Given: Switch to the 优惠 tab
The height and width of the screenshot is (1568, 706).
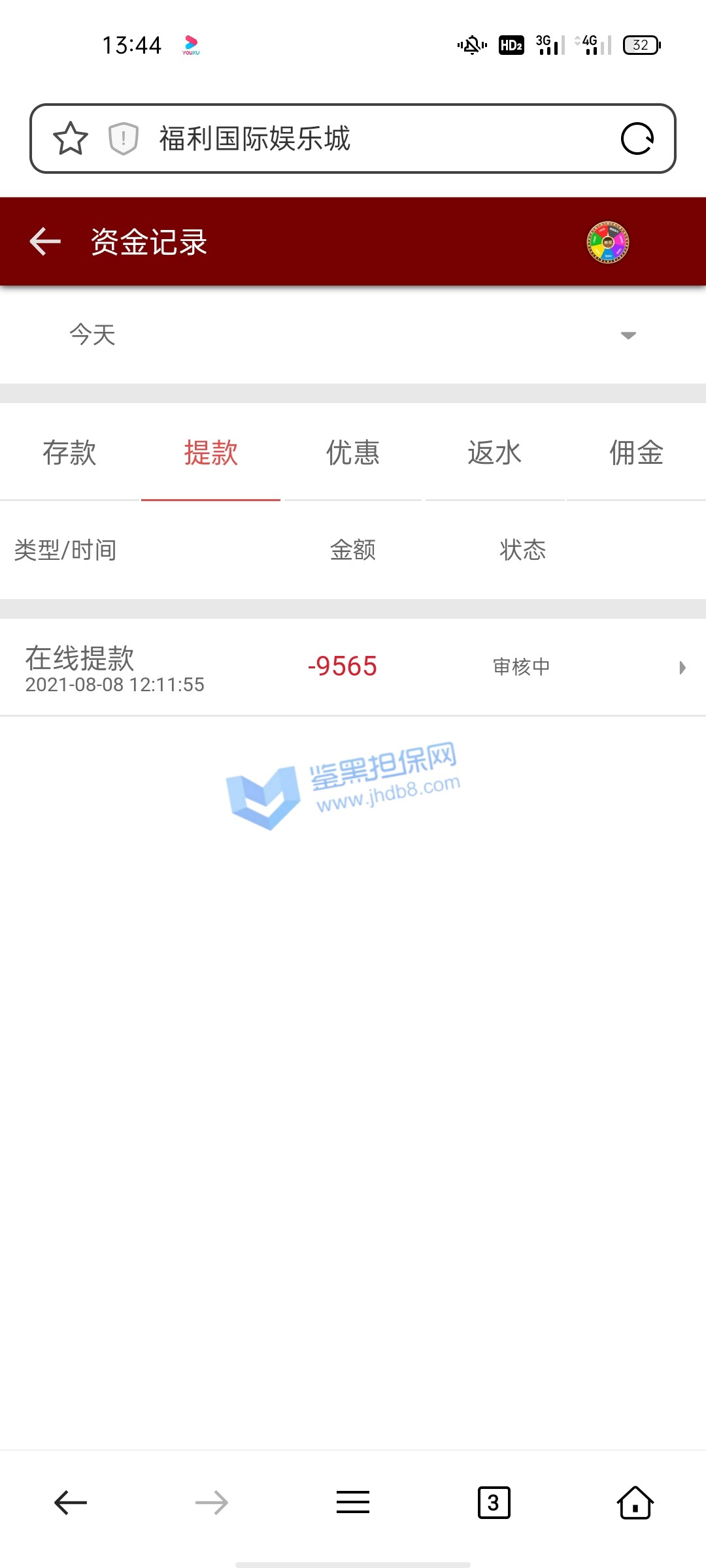Looking at the screenshot, I should tap(353, 453).
